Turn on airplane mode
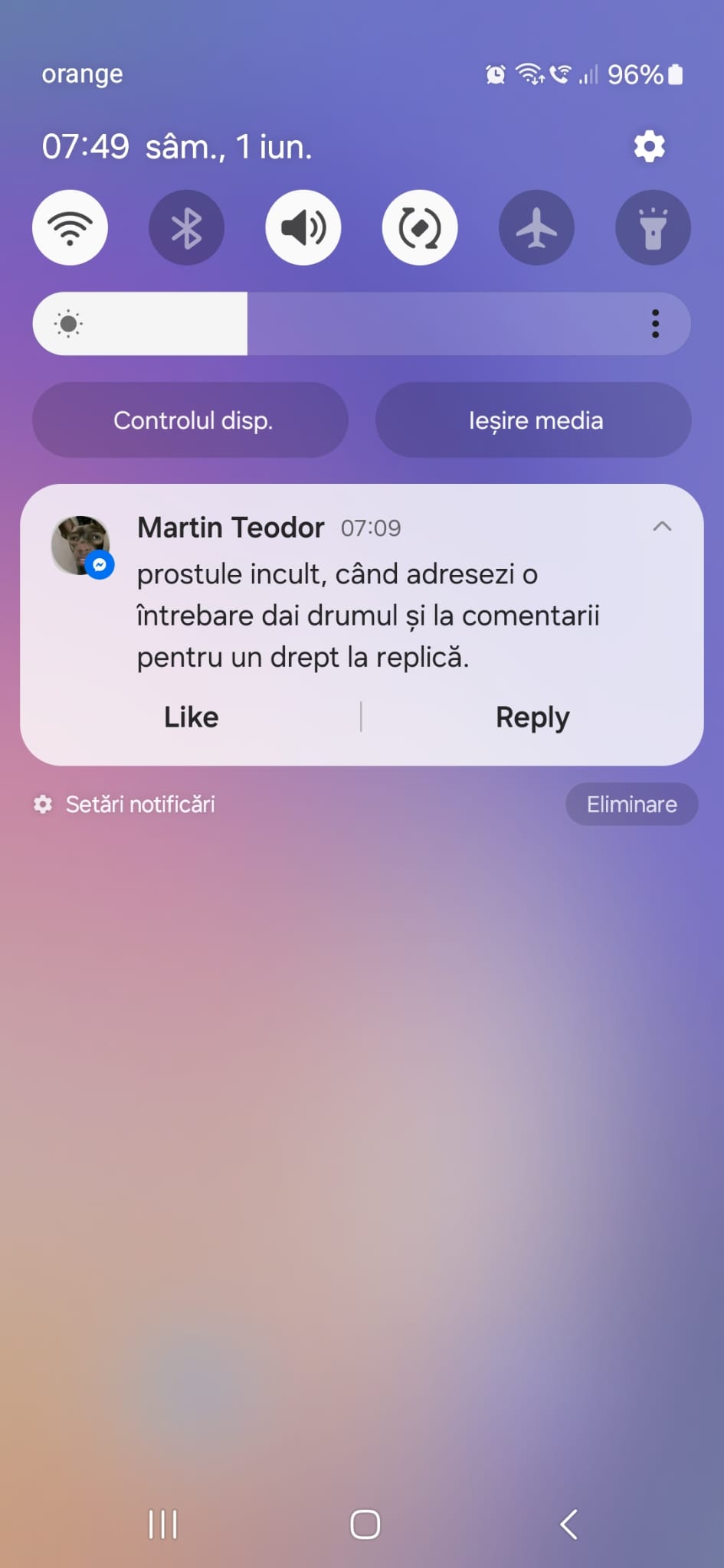 coord(536,227)
